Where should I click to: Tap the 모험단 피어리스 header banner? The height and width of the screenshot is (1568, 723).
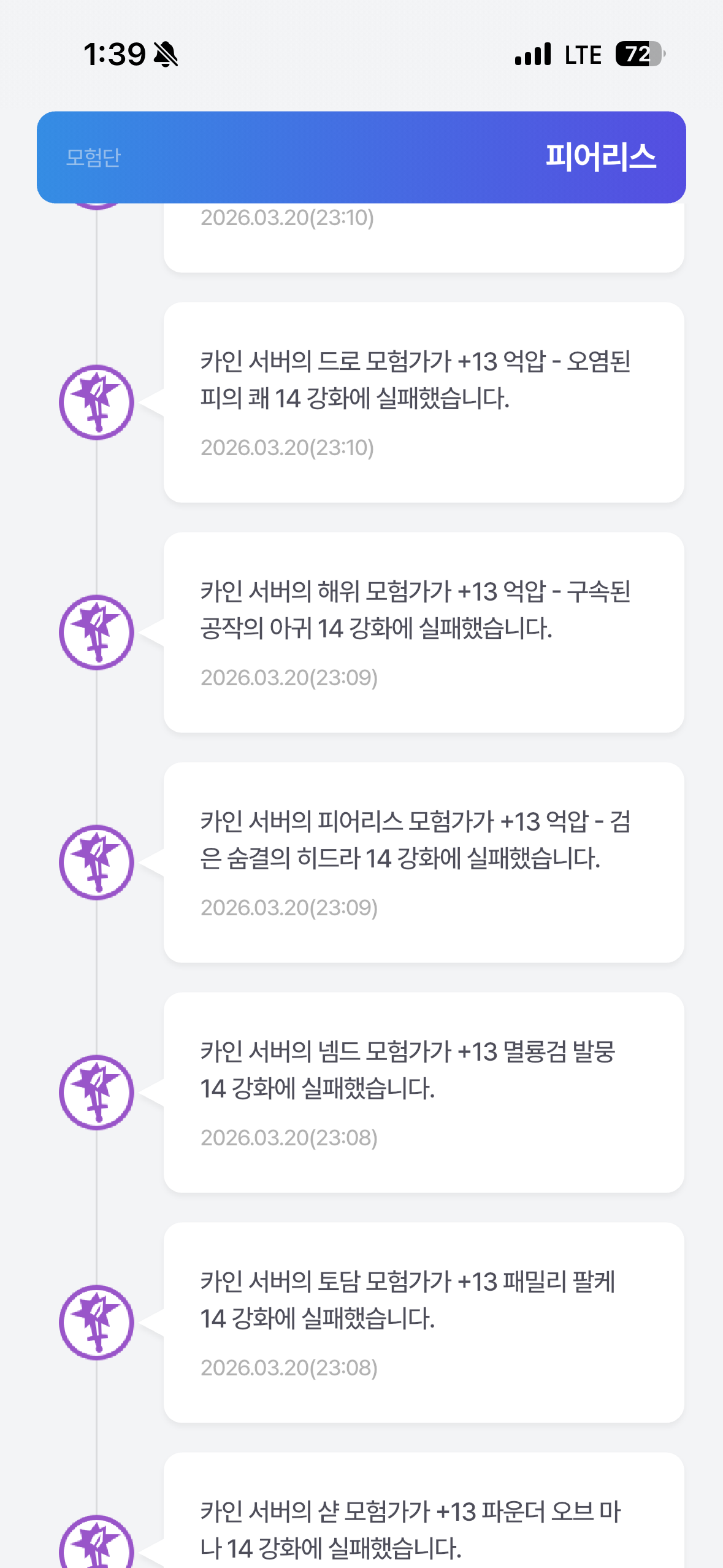pos(361,157)
